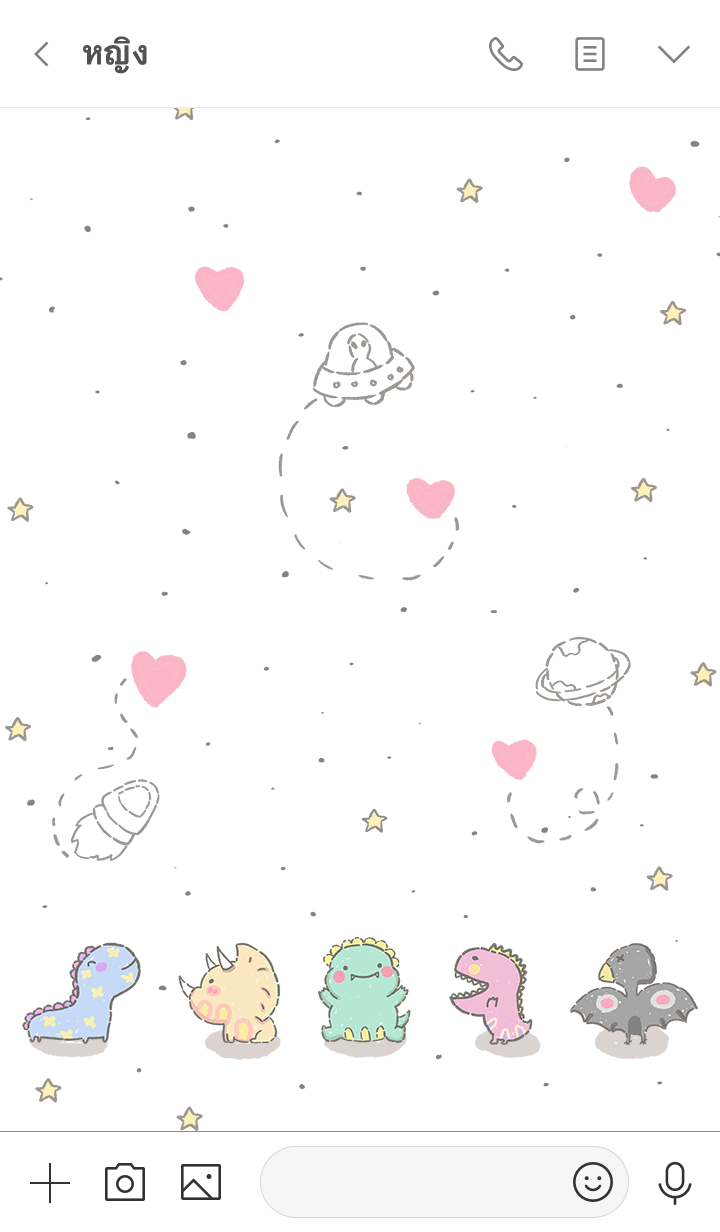Record a voice message with the microphone
The width and height of the screenshot is (720, 1232).
pyautogui.click(x=674, y=1183)
